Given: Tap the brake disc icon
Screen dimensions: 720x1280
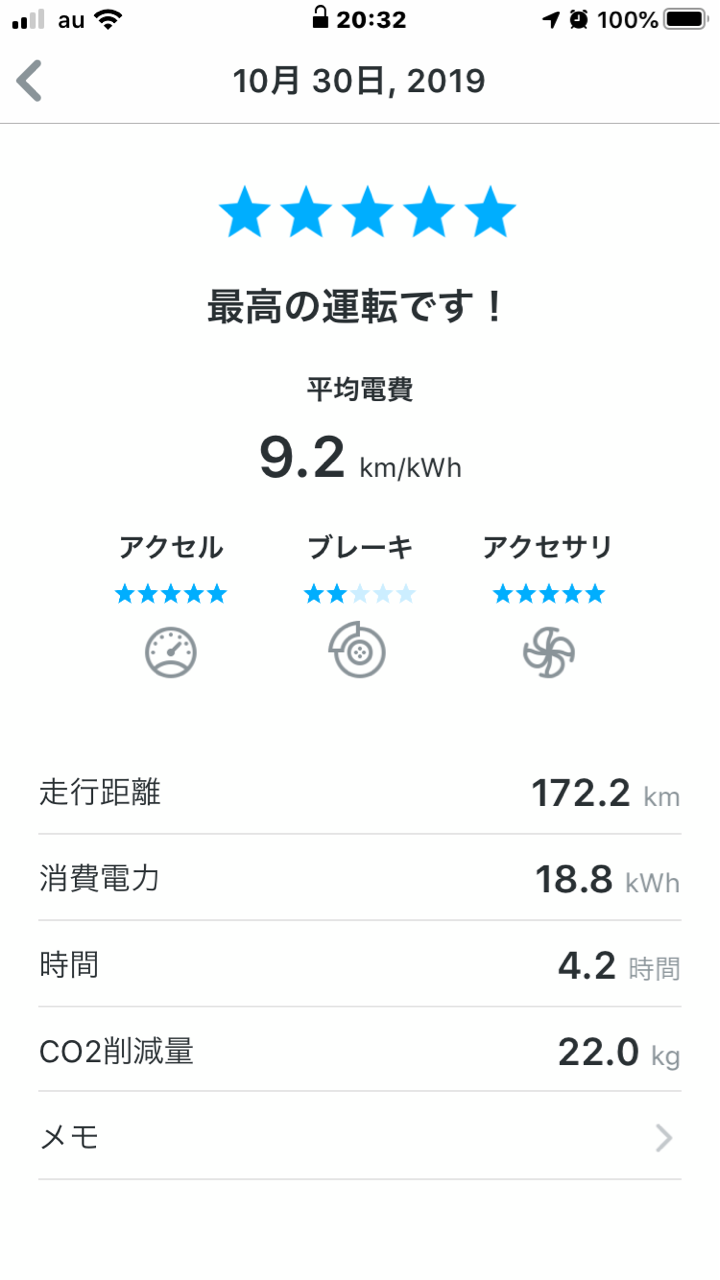Looking at the screenshot, I should (x=358, y=650).
